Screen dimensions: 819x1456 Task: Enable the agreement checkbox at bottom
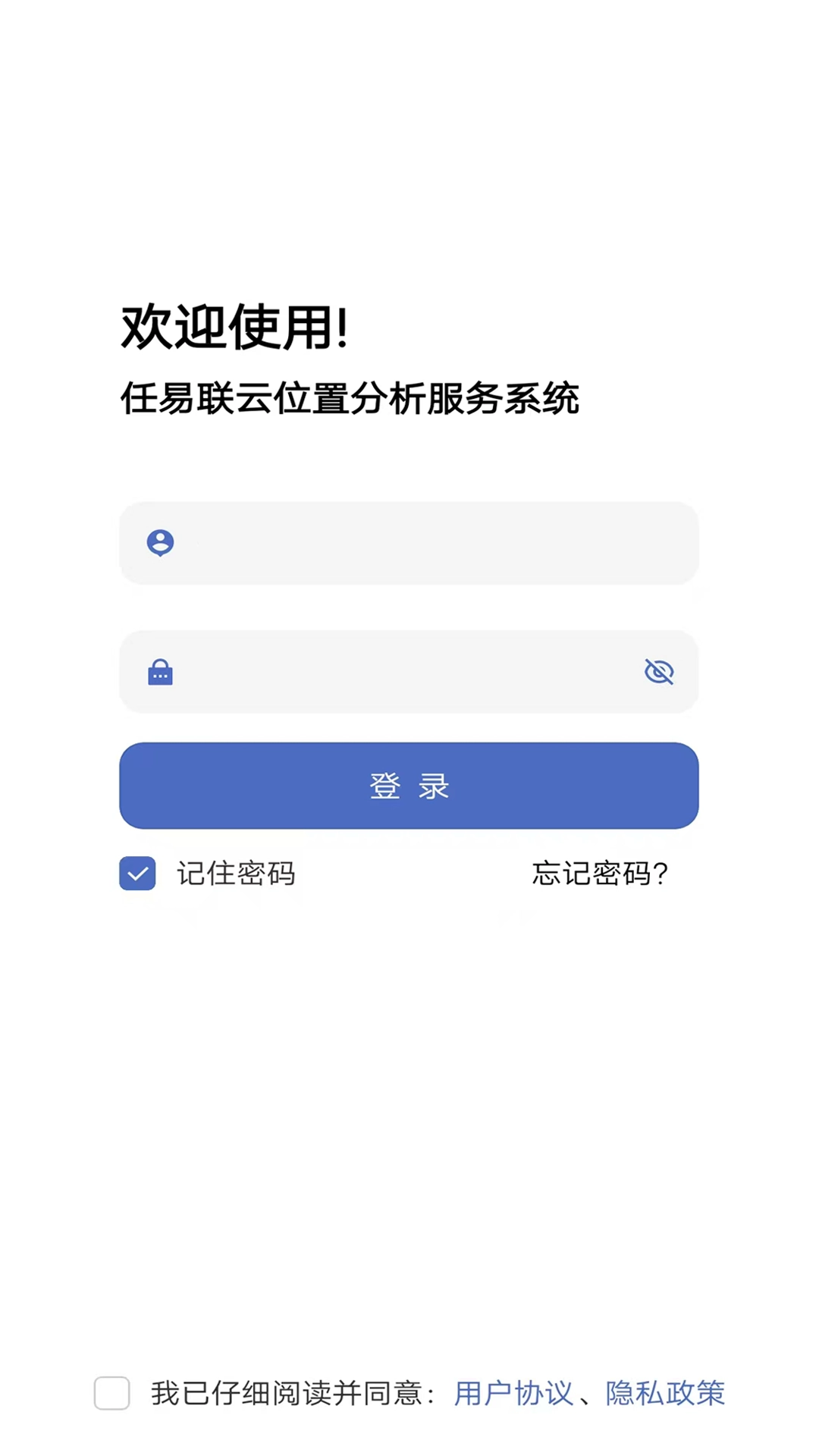(x=111, y=1394)
